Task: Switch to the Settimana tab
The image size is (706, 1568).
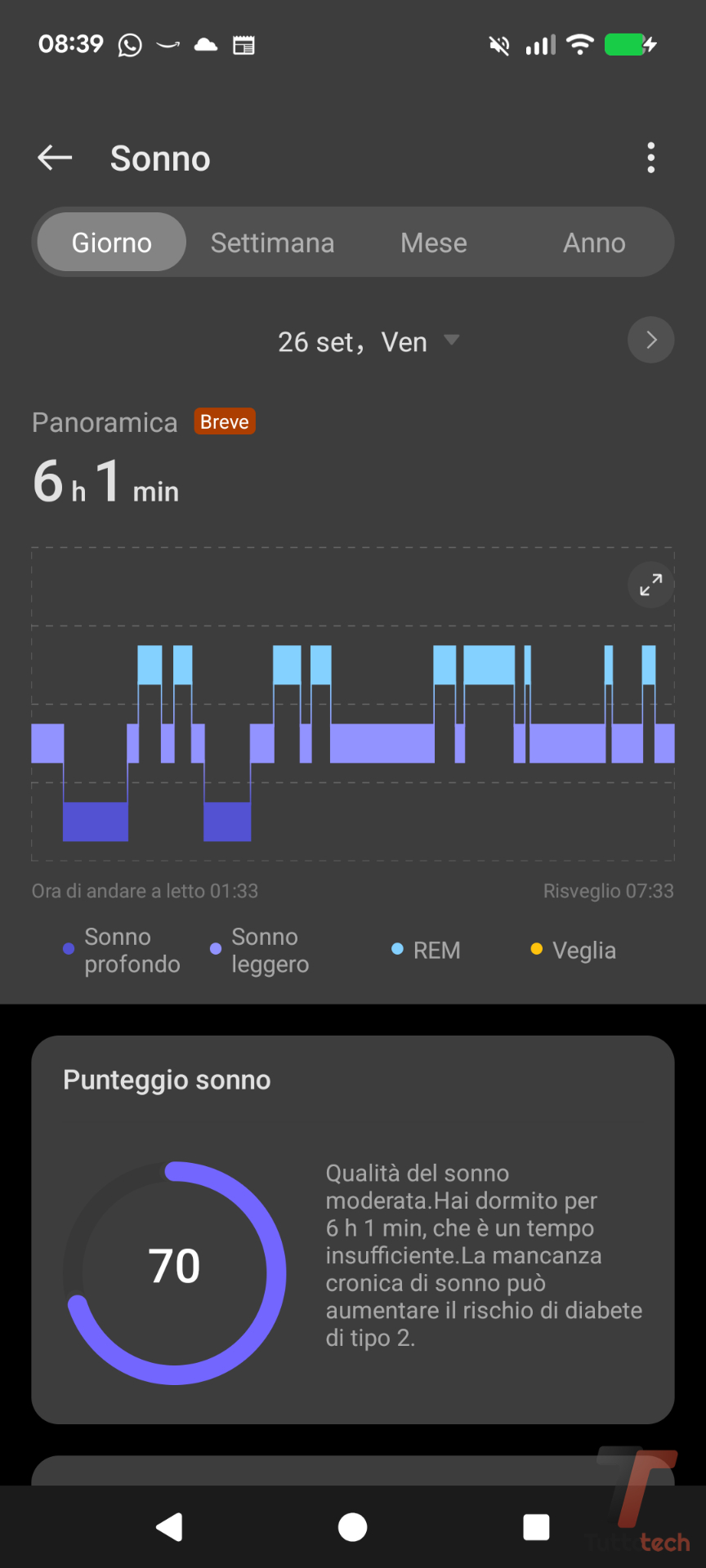Action: pyautogui.click(x=272, y=243)
